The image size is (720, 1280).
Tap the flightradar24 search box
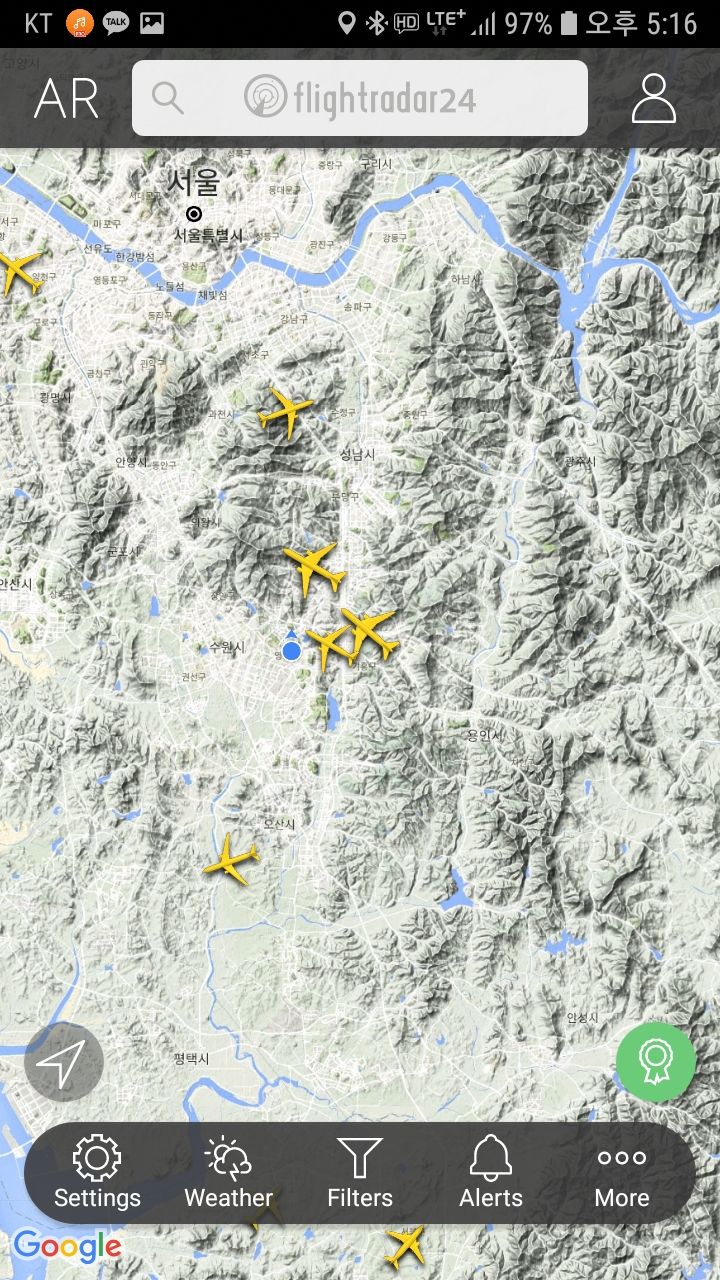click(360, 98)
